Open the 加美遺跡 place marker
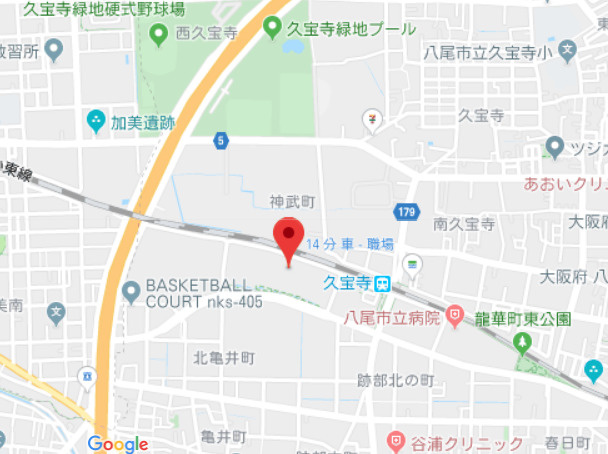608x454 pixels. 96,123
